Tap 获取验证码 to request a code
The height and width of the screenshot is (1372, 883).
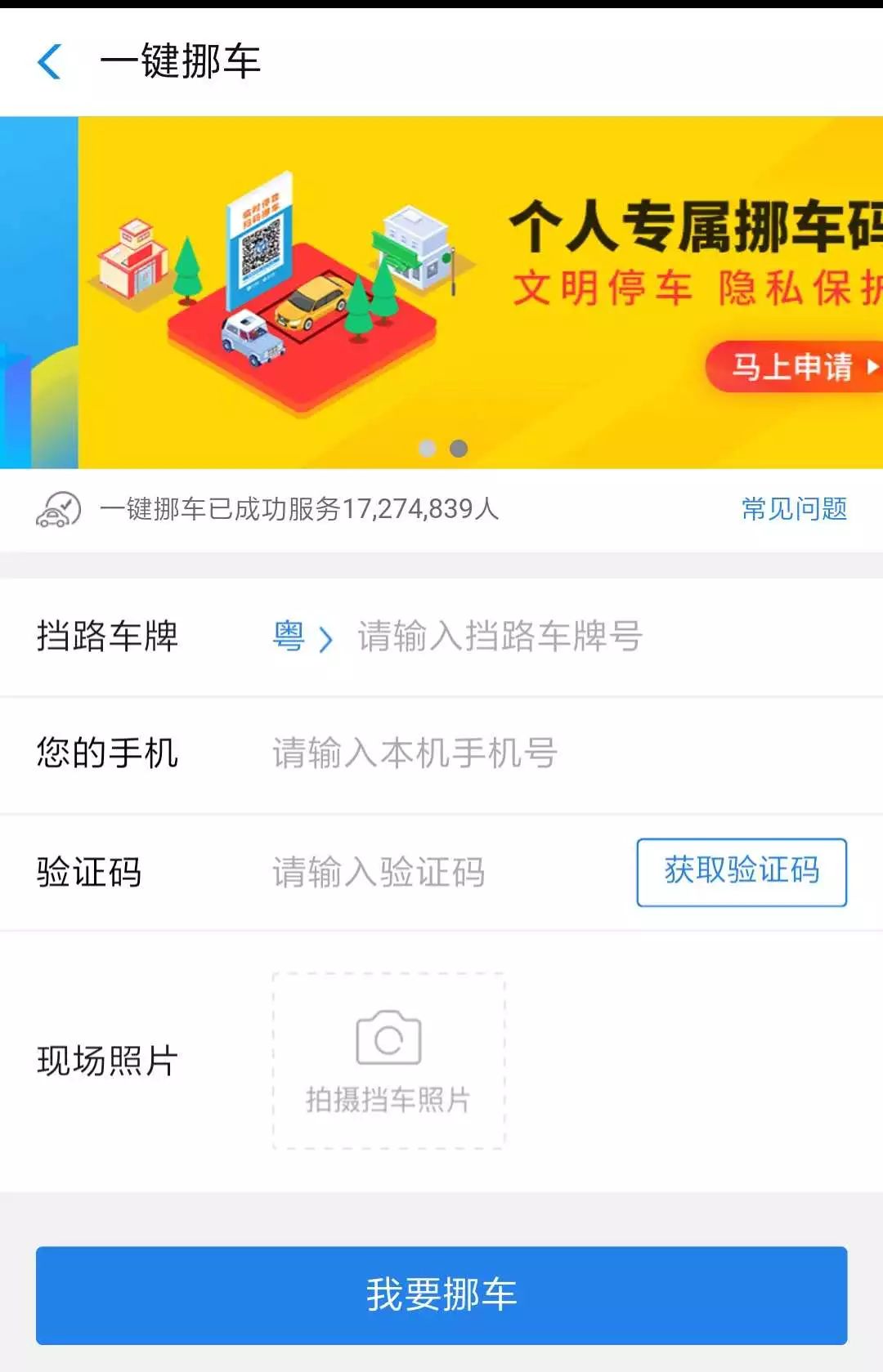742,871
